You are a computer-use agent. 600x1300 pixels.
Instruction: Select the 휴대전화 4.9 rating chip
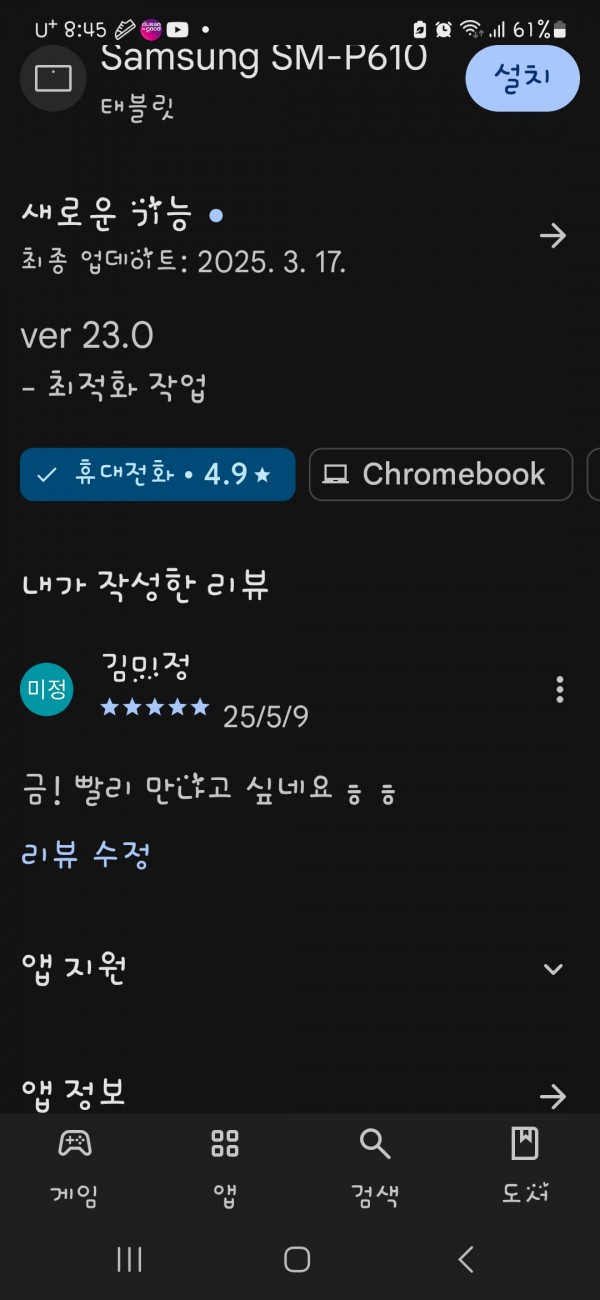tap(158, 474)
